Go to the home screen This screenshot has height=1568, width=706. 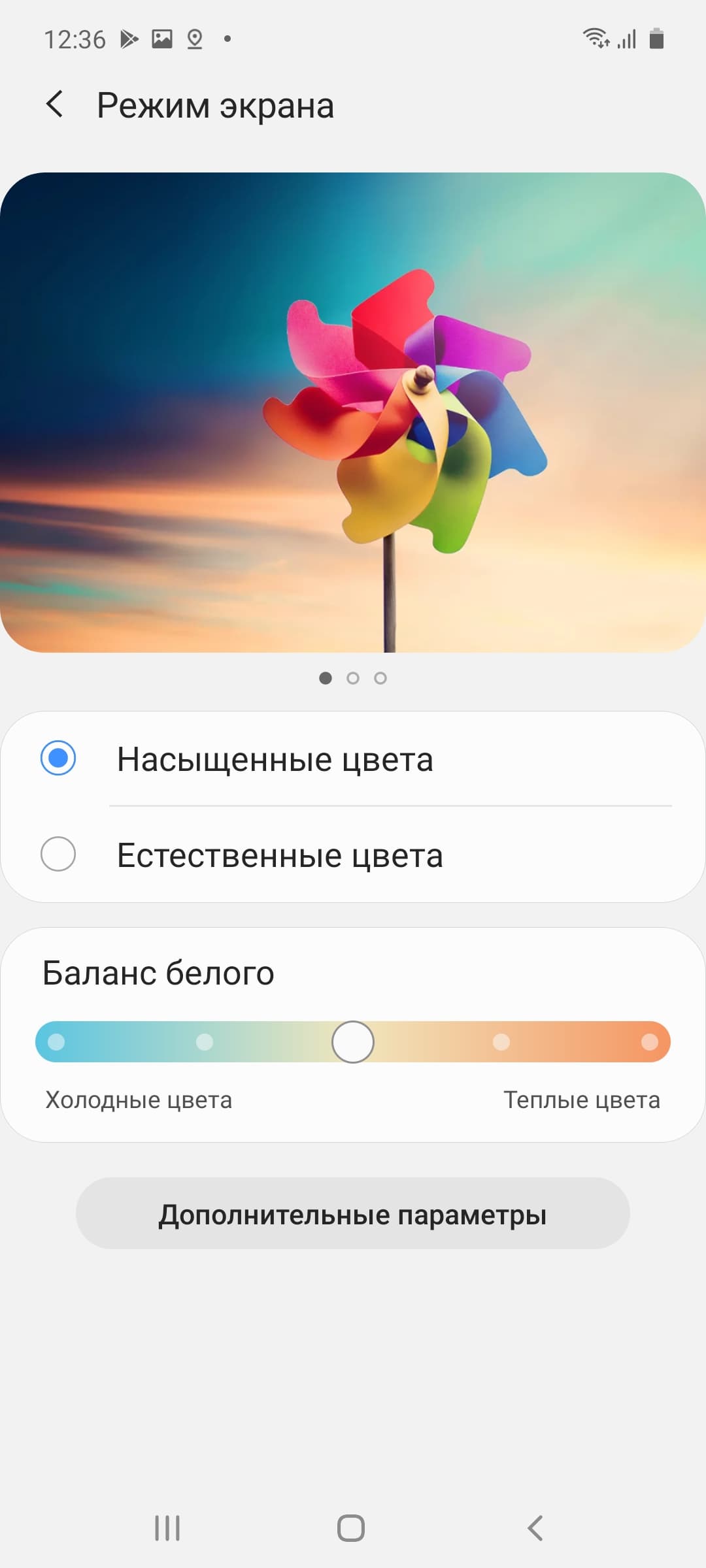click(x=351, y=1527)
